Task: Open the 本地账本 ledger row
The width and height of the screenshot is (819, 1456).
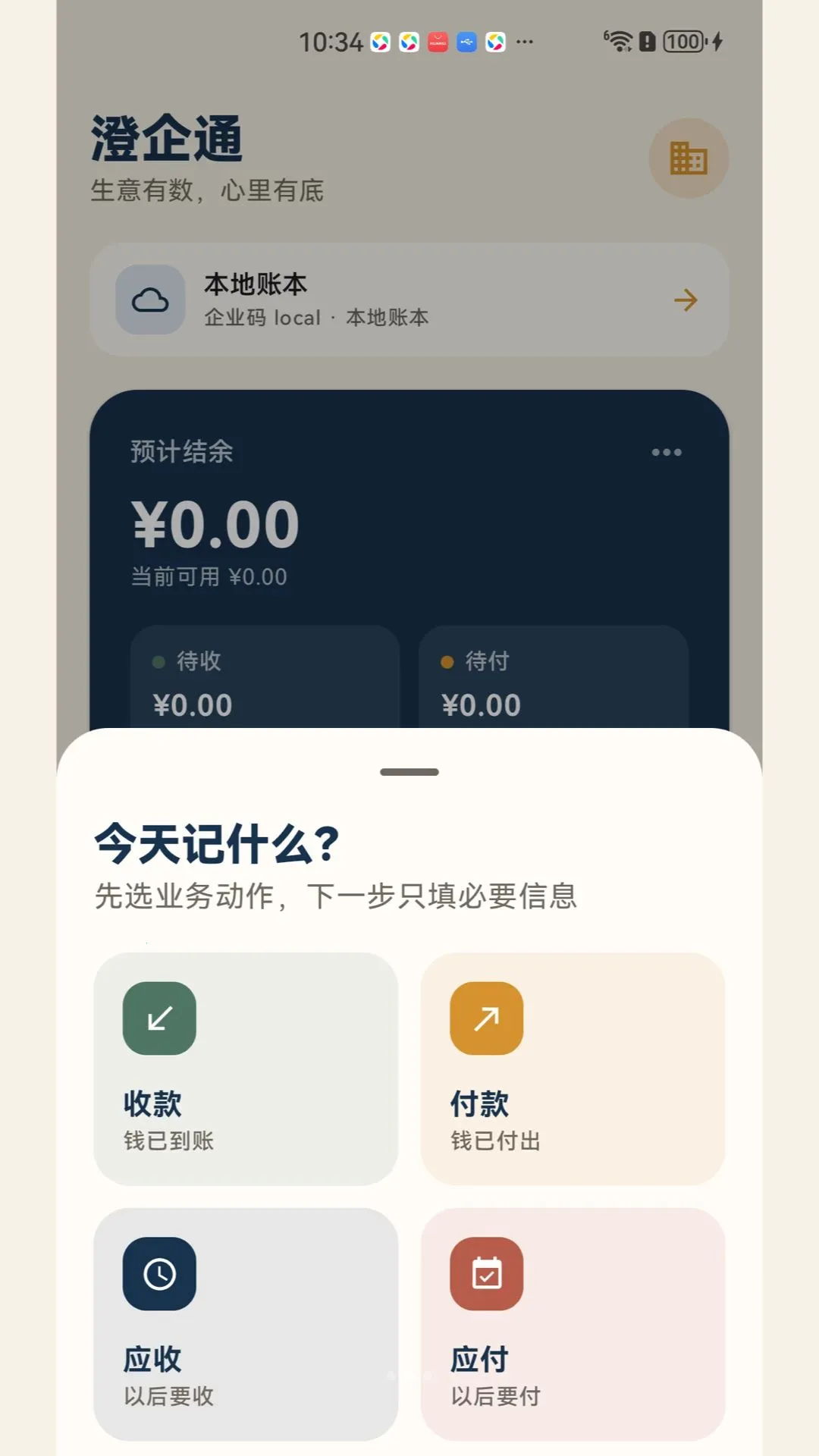Action: [x=409, y=300]
